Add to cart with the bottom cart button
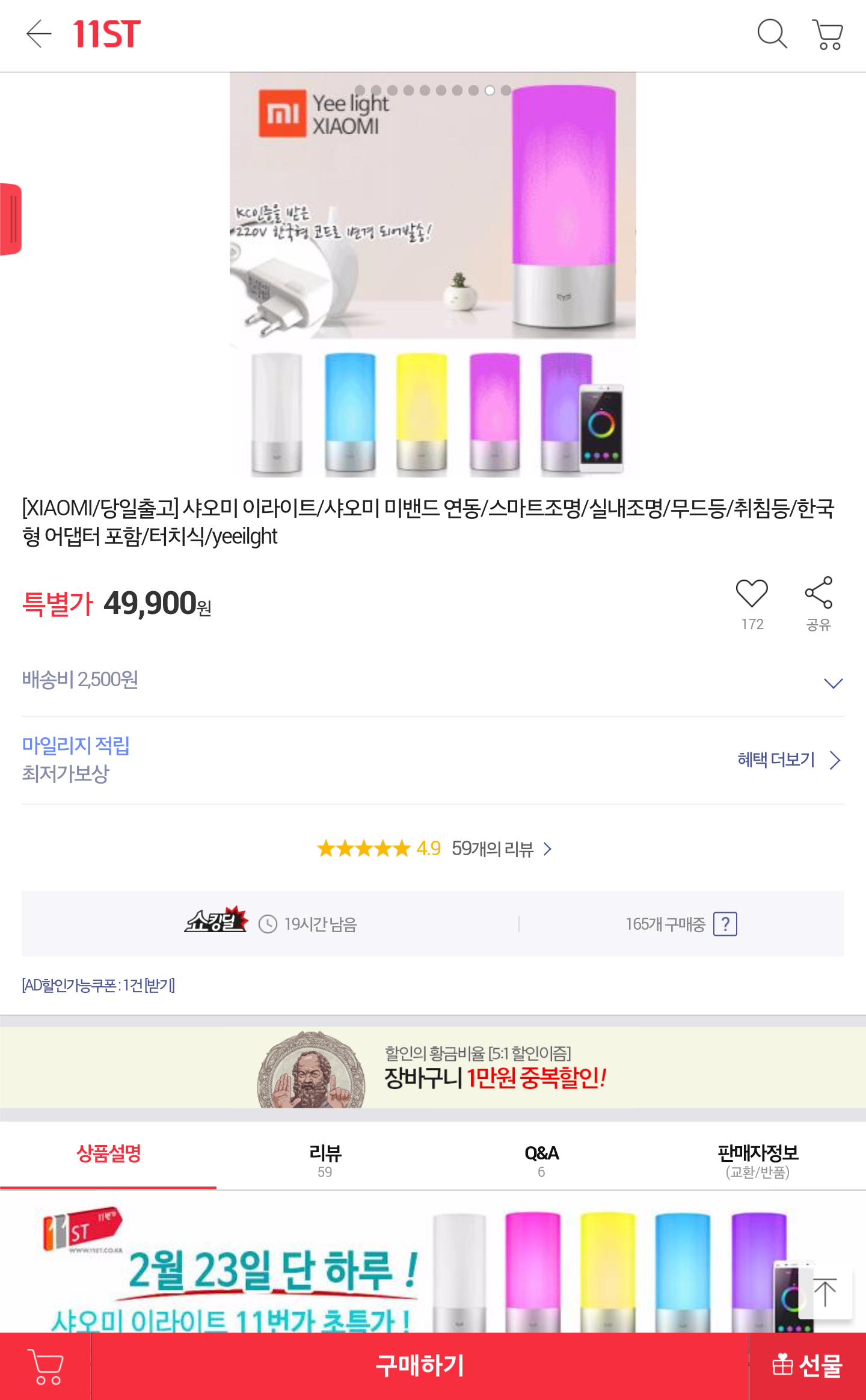866x1400 pixels. pos(45,1366)
